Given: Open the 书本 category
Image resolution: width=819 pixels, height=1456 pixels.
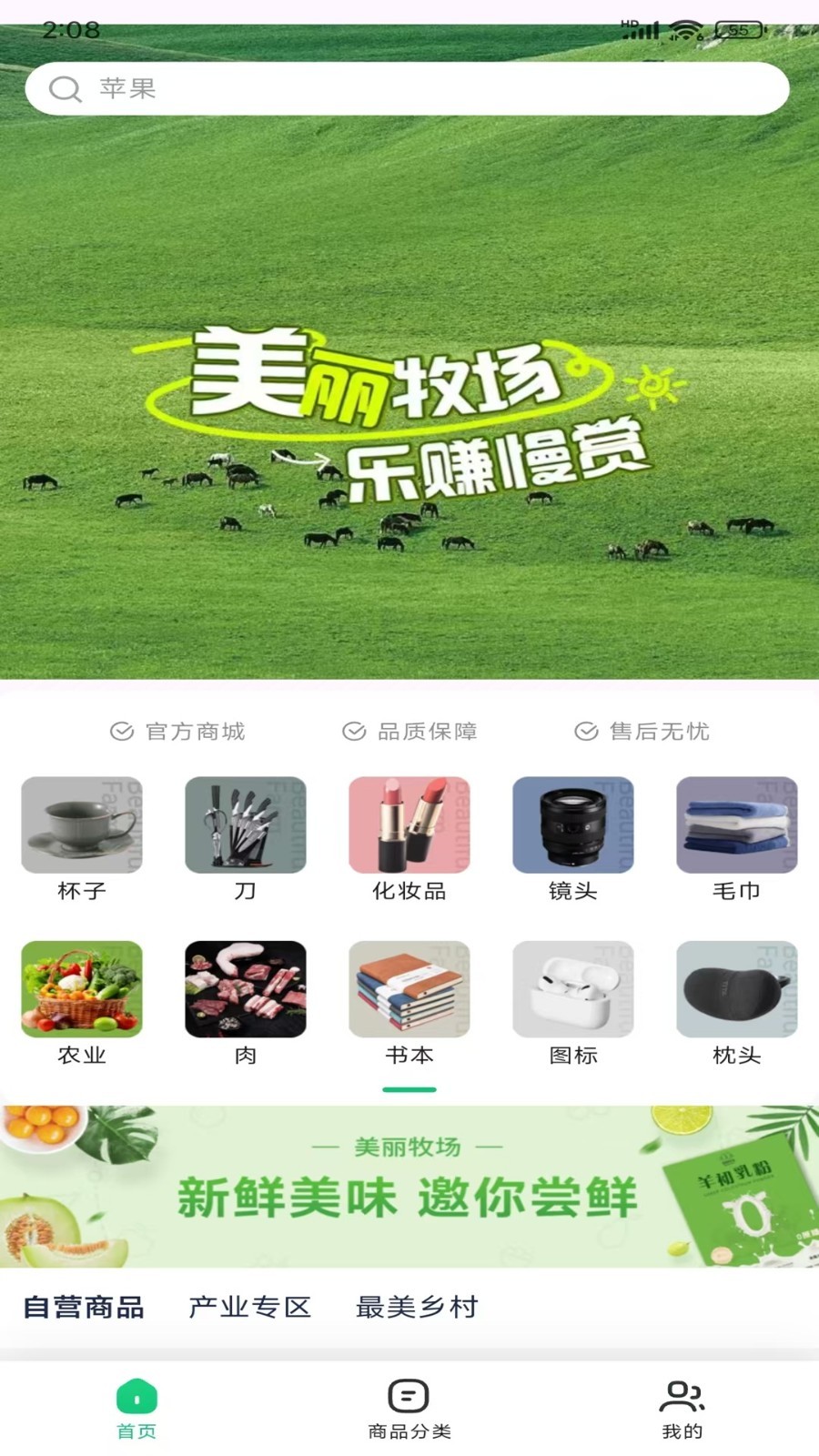Looking at the screenshot, I should pyautogui.click(x=409, y=1002).
